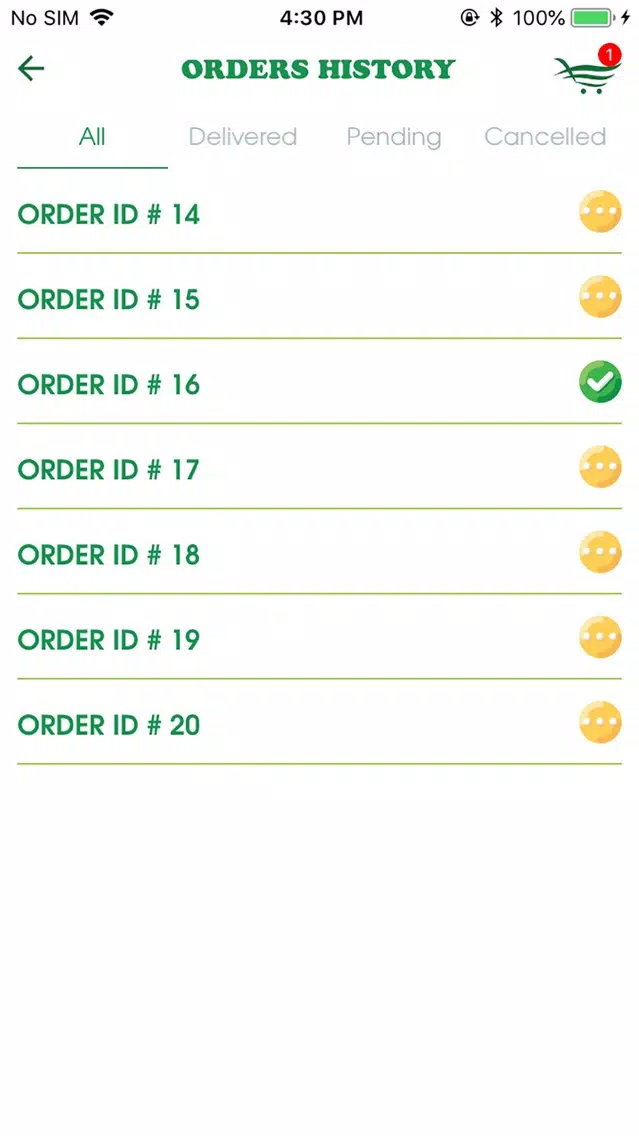
Task: Open Order ID # 15
Action: coord(320,298)
